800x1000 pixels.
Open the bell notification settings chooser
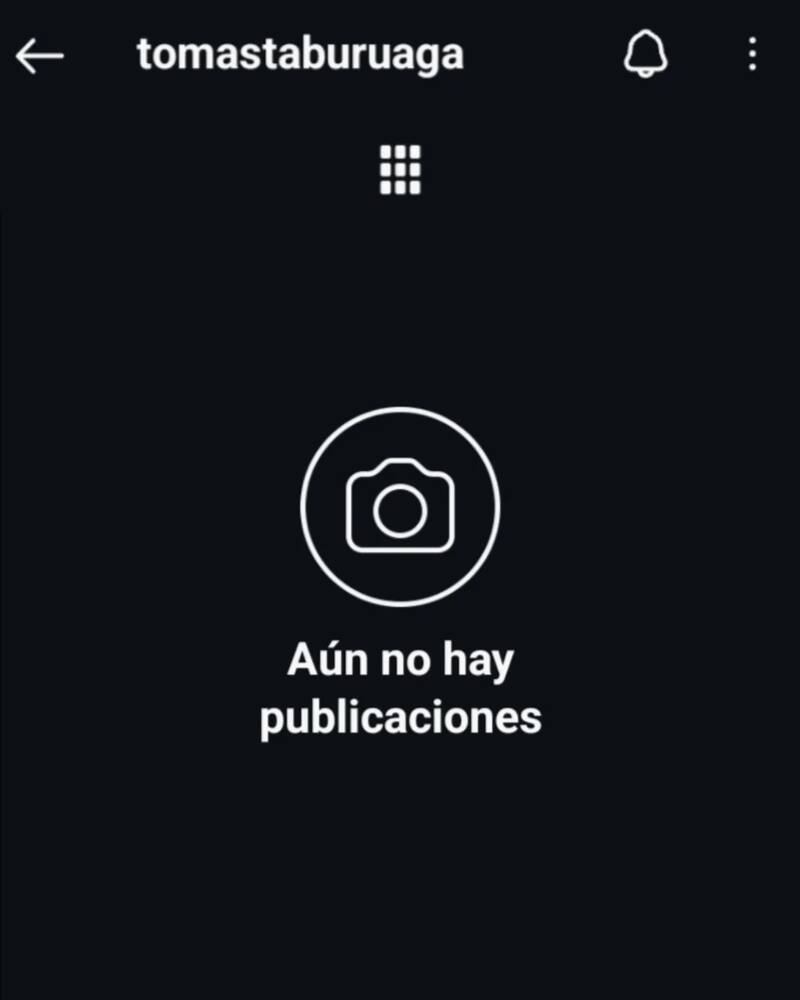click(x=645, y=56)
